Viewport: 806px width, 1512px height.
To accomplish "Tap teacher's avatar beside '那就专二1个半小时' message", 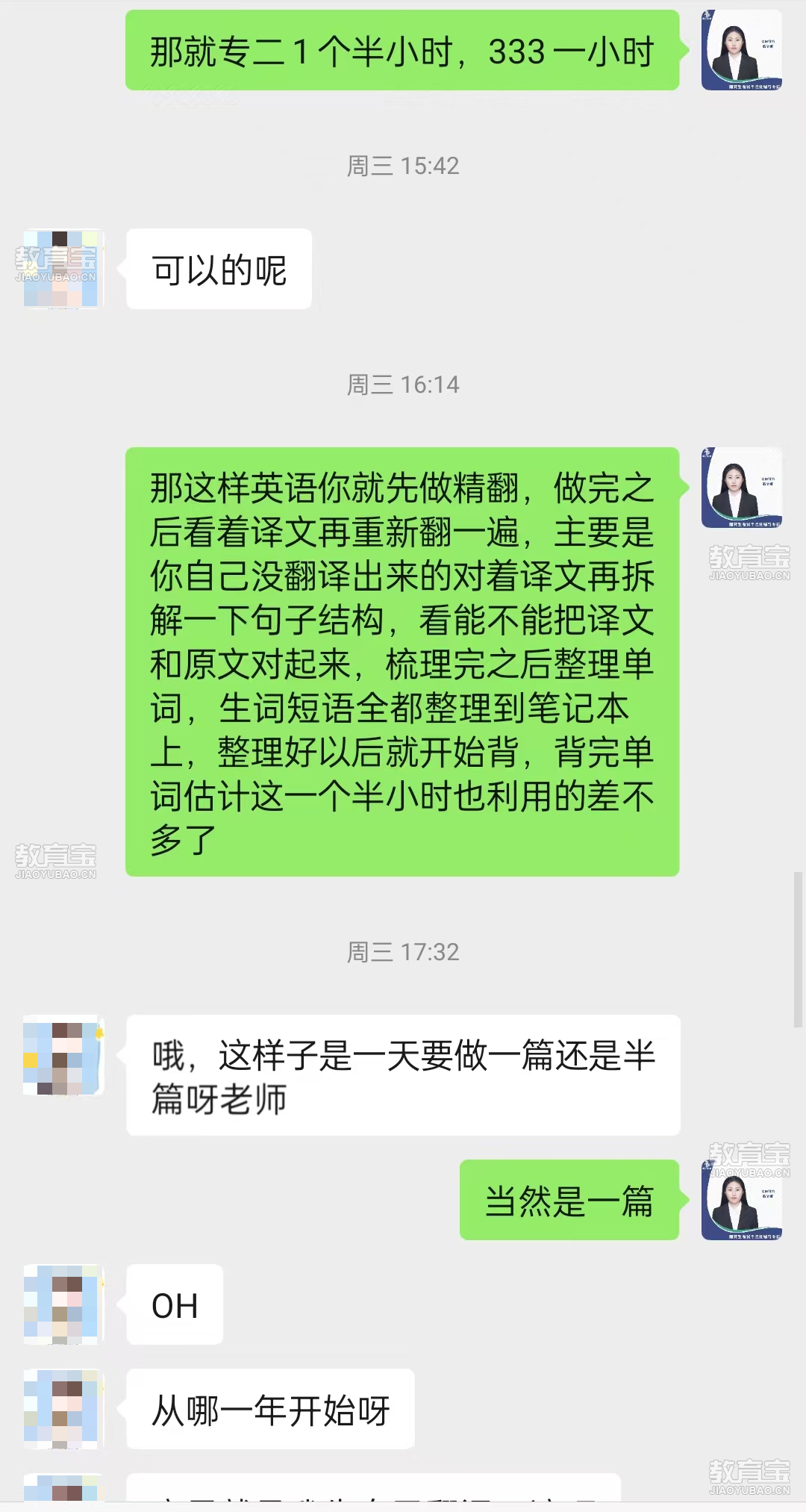I will point(741,50).
